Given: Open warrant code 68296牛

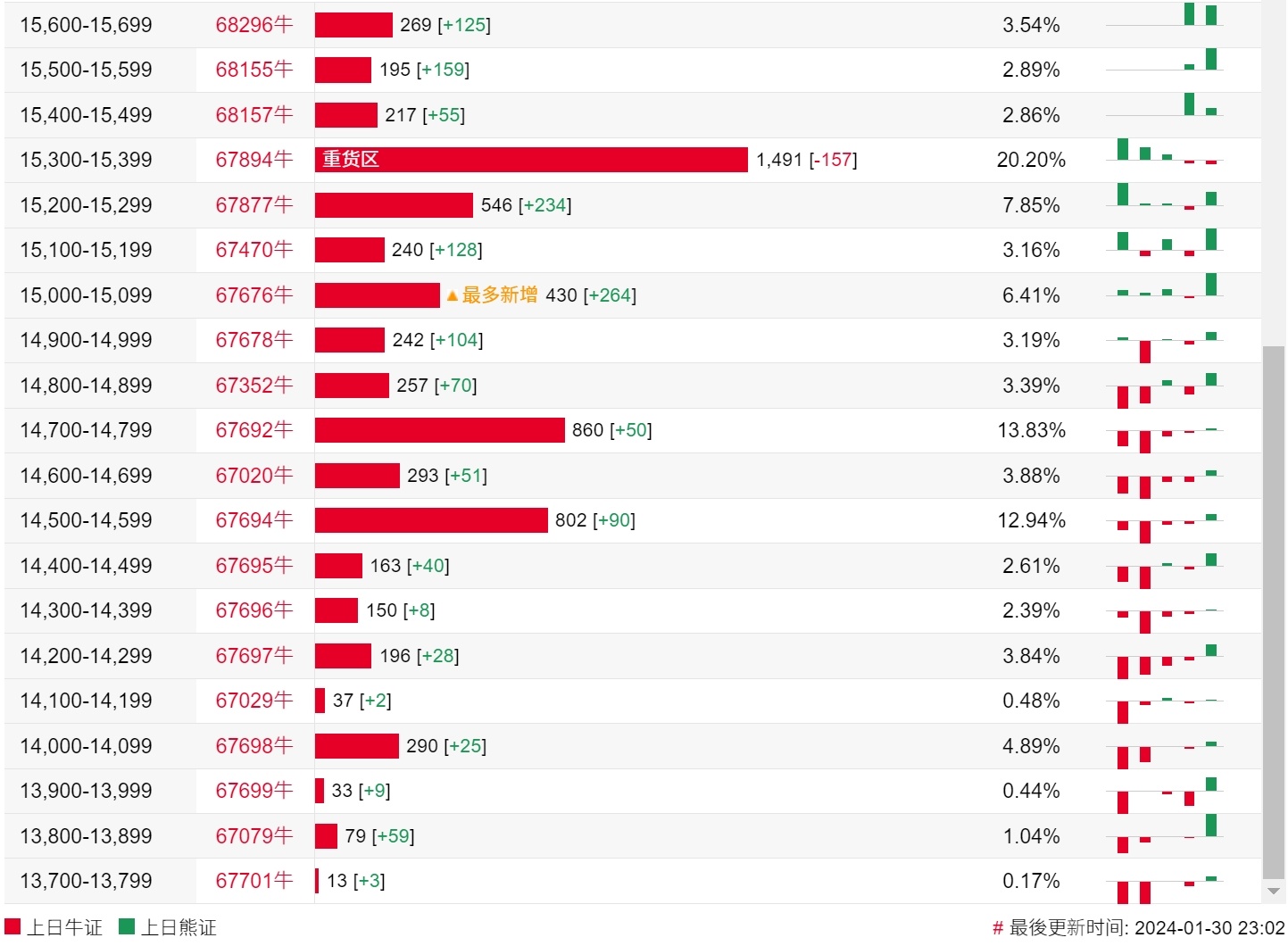Looking at the screenshot, I should [x=253, y=25].
